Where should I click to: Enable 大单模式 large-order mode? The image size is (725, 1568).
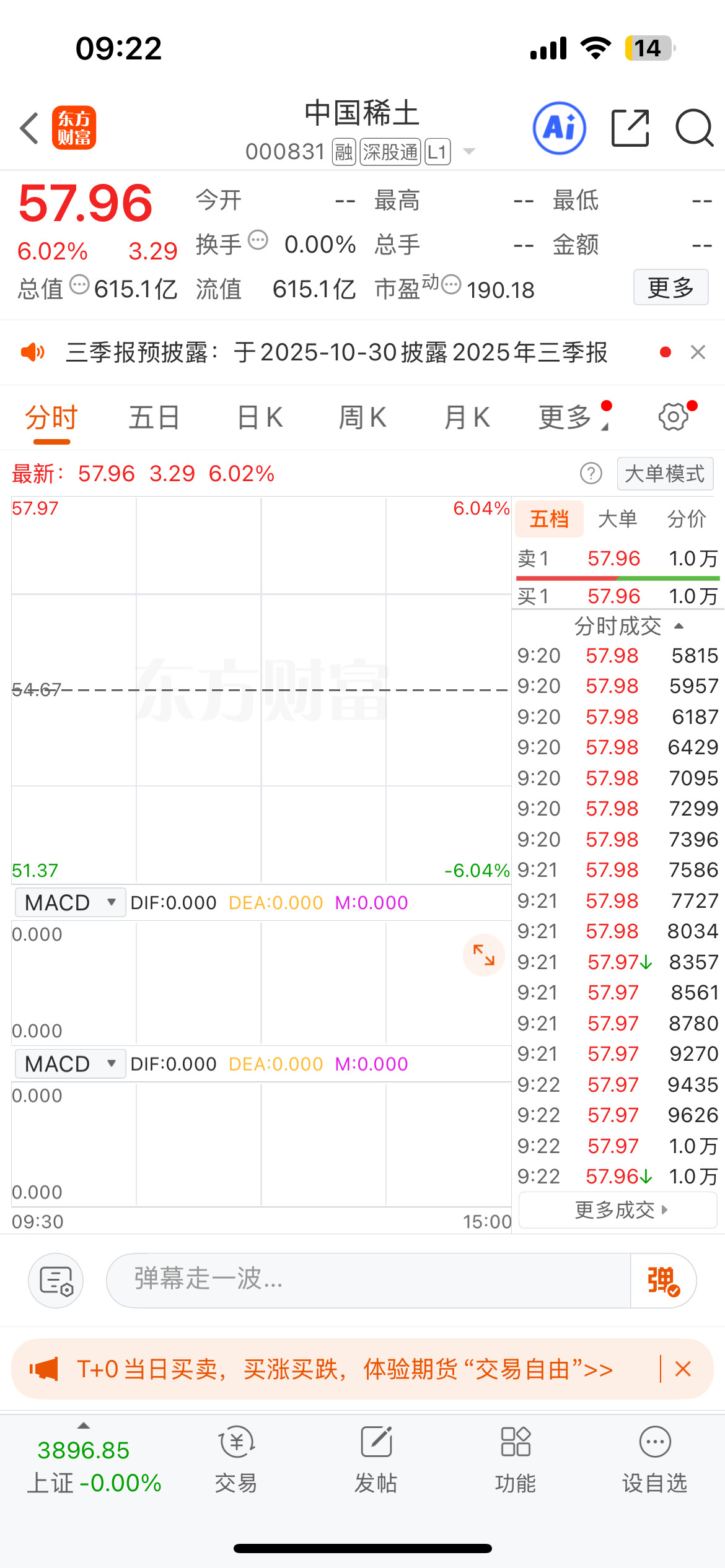tap(664, 473)
